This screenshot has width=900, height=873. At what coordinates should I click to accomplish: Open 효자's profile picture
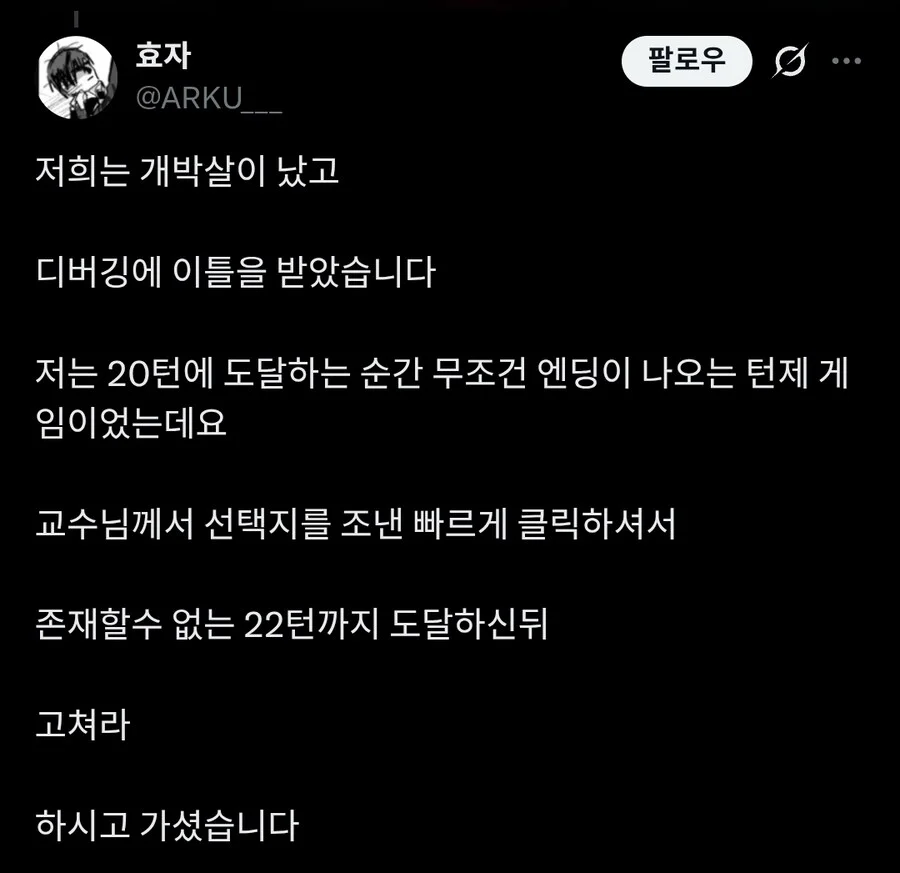point(77,77)
